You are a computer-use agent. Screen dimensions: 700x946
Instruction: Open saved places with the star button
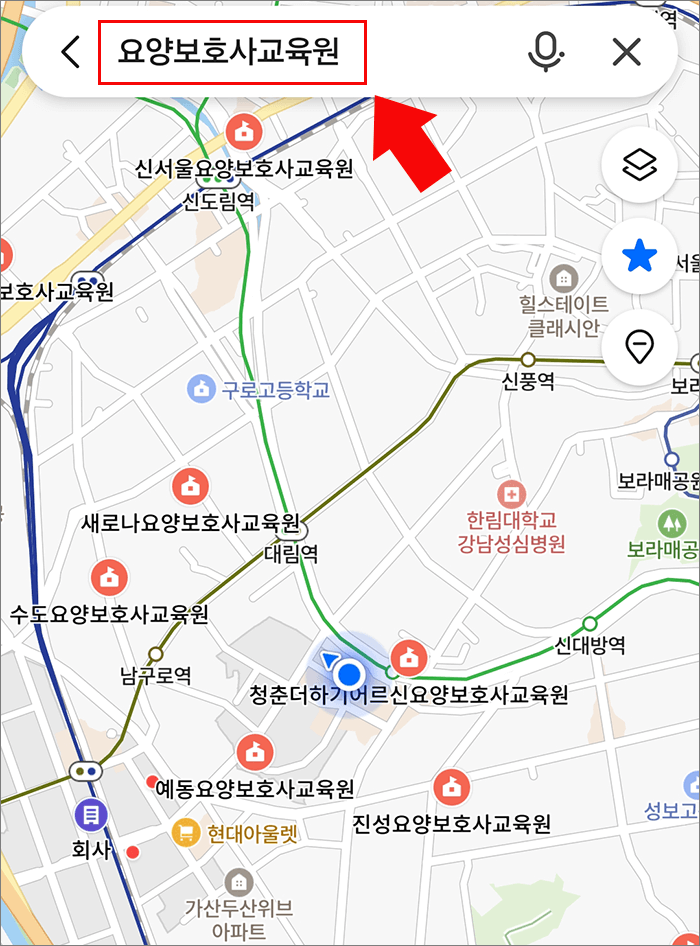[638, 258]
